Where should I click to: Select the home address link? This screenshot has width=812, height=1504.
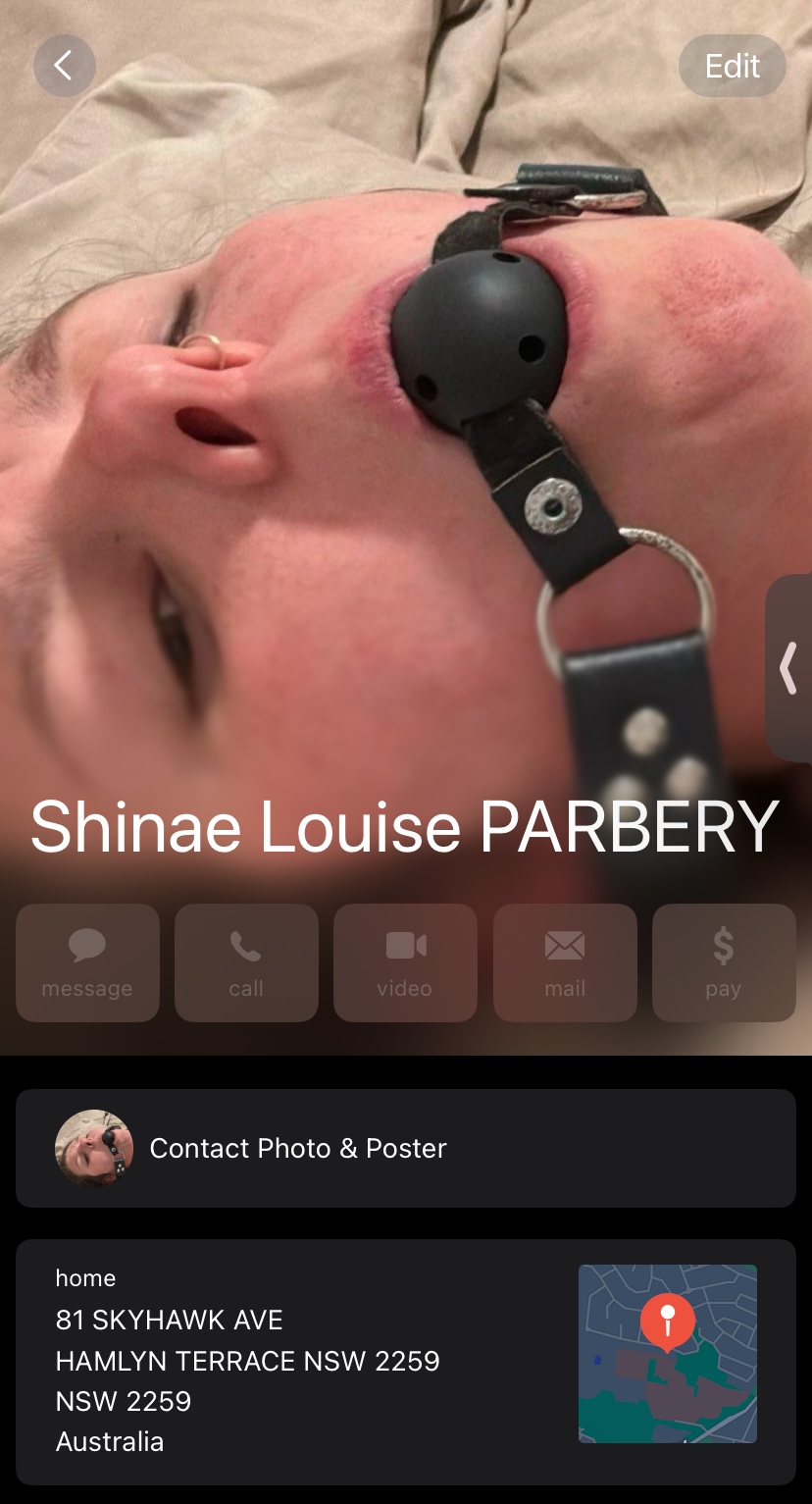tap(247, 1360)
